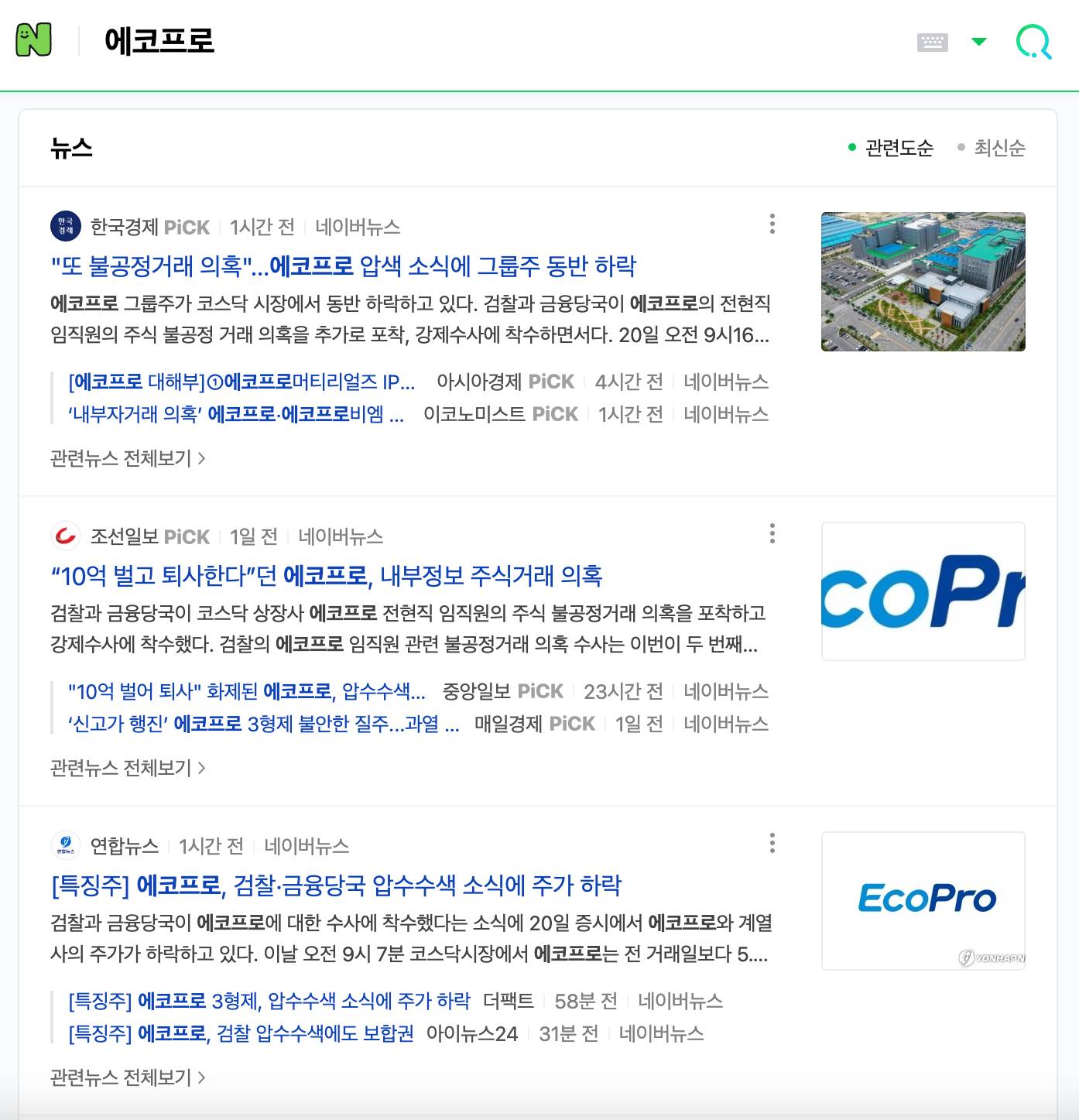Image resolution: width=1079 pixels, height=1120 pixels.
Task: Click the green underline divider below the search bar
Action: coord(539,87)
